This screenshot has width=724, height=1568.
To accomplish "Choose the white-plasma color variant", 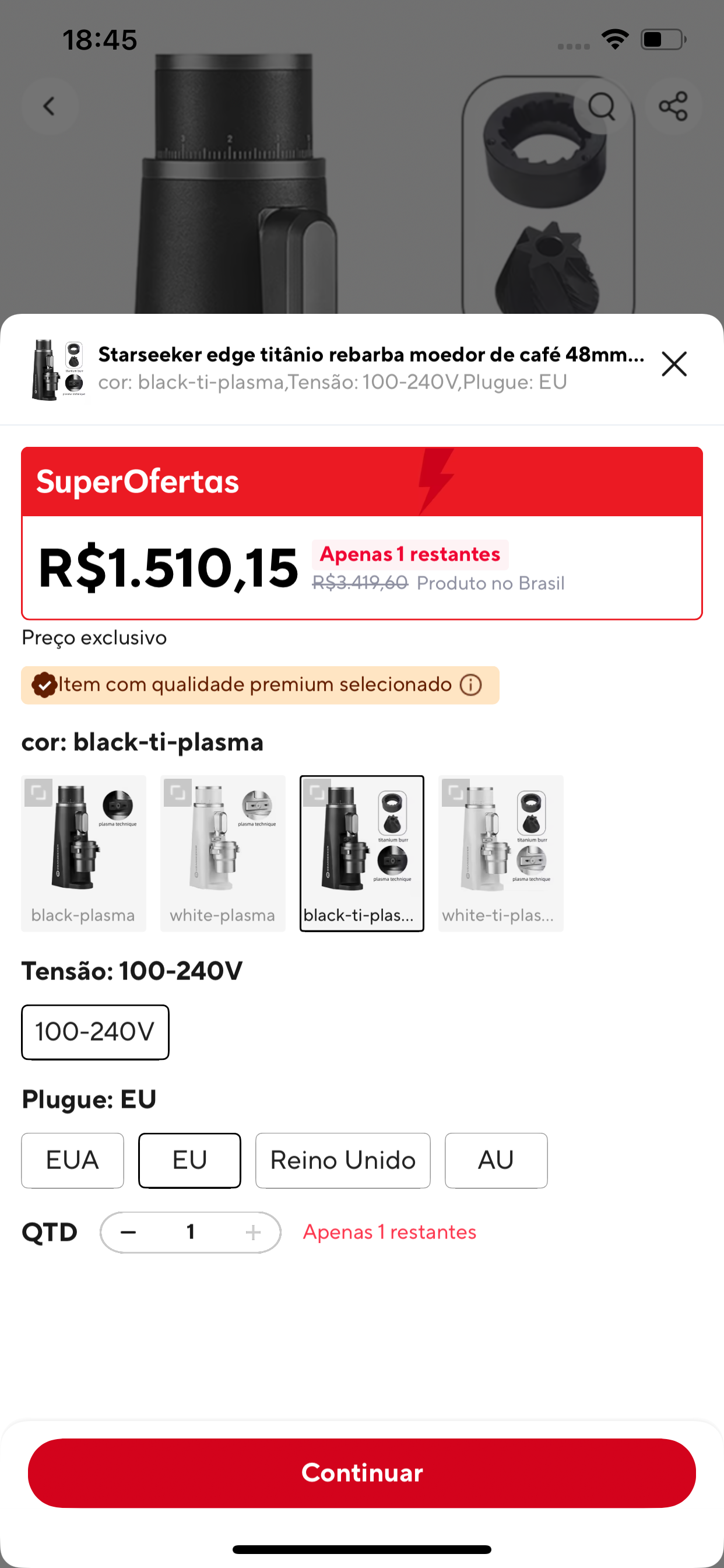I will (223, 852).
